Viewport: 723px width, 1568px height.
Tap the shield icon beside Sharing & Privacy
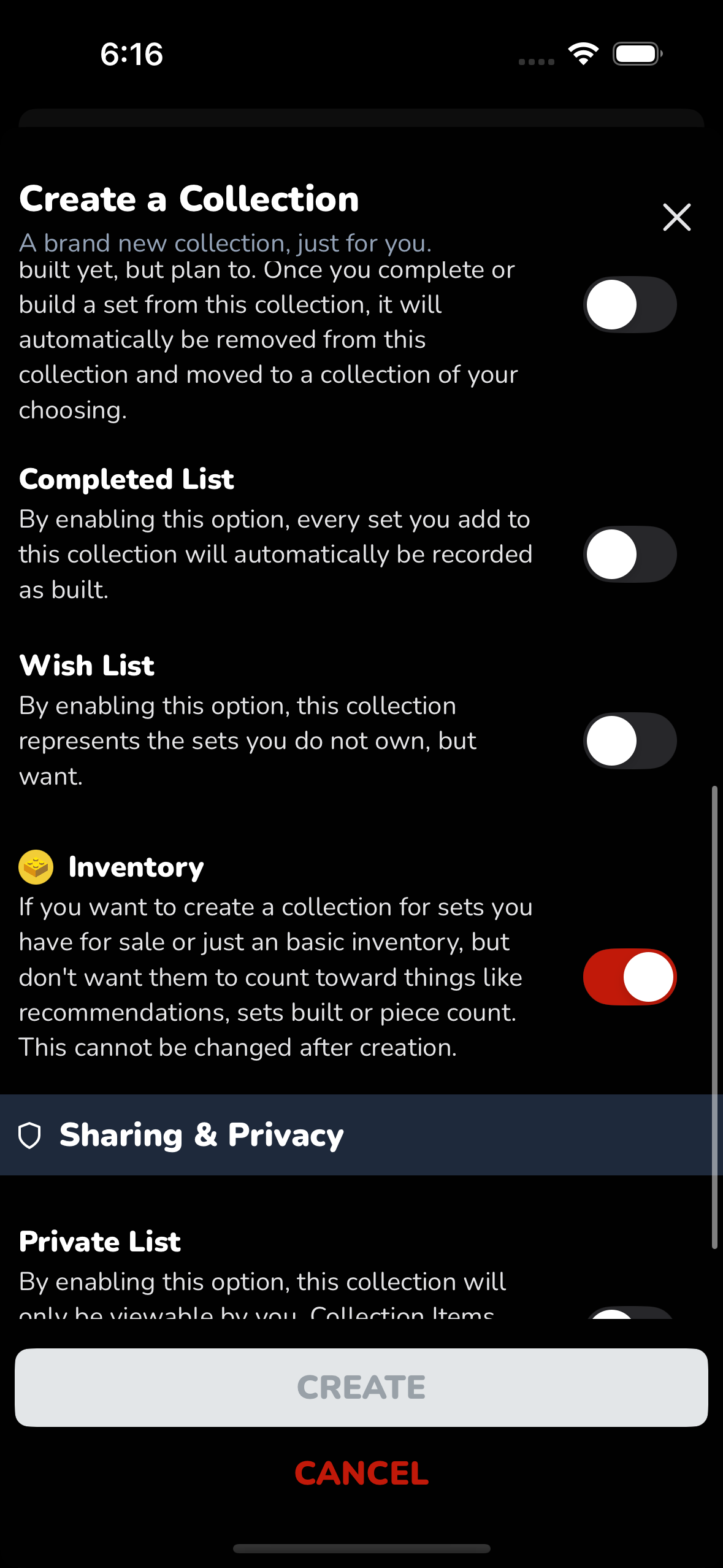[x=29, y=1135]
